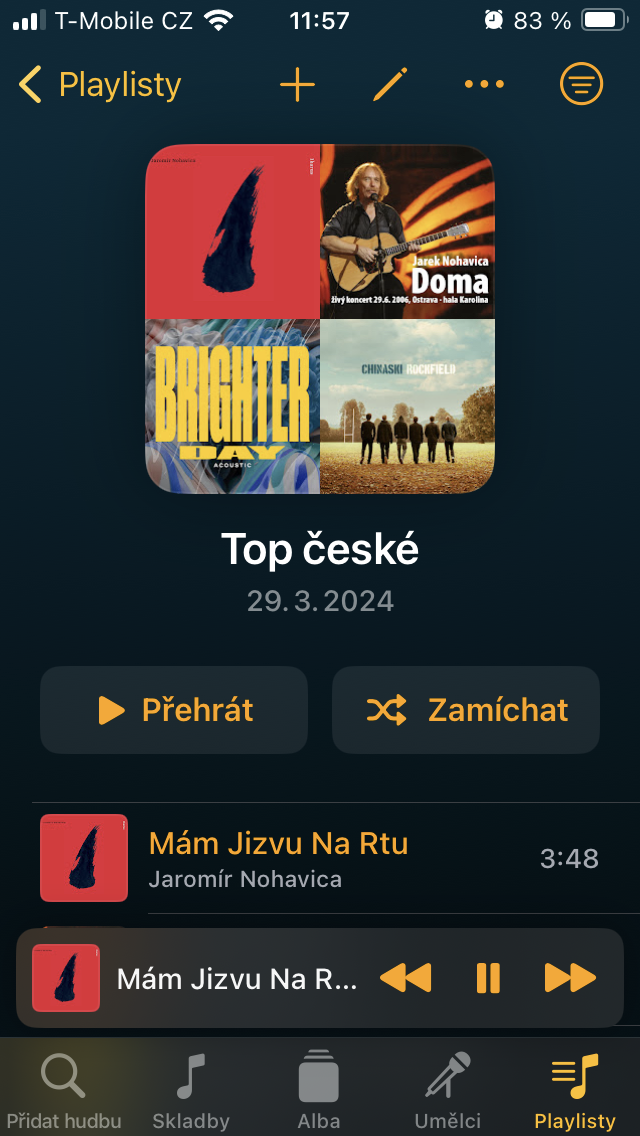Shuffle the playlist with Zamíchat
Viewport: 640px width, 1136px height.
click(x=466, y=710)
